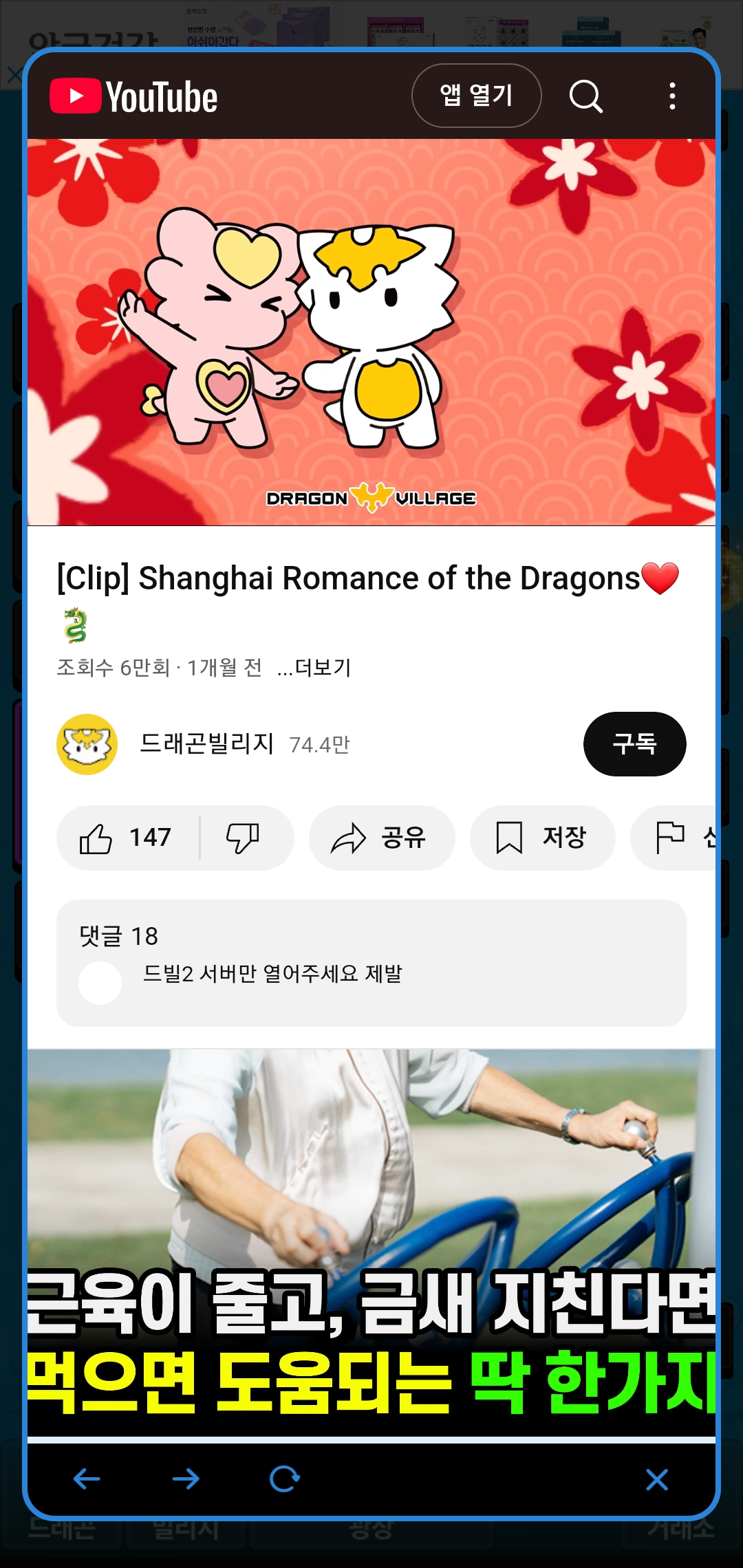The width and height of the screenshot is (743, 1568).
Task: Open the 댓글 18 comments section
Action: pos(371,962)
